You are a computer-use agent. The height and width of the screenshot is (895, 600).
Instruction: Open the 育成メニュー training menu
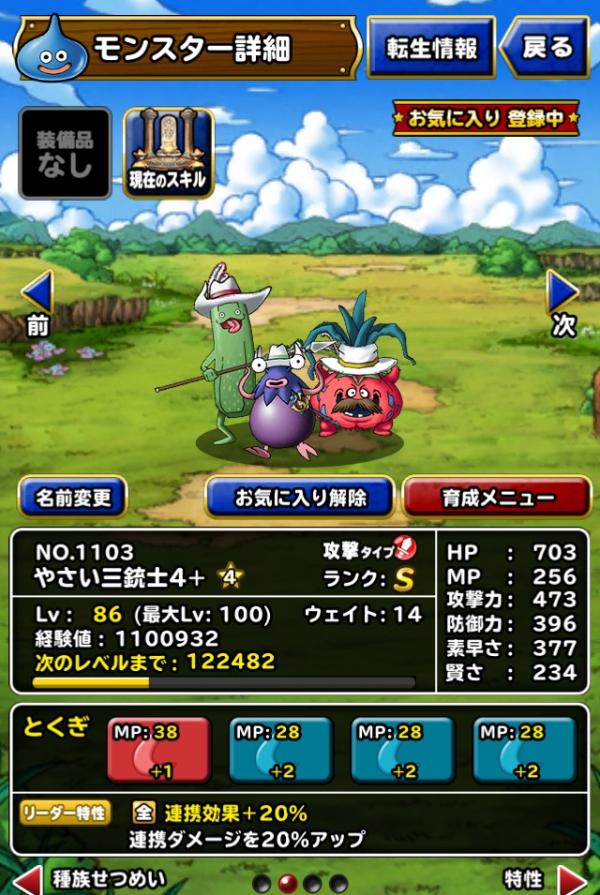coord(496,497)
